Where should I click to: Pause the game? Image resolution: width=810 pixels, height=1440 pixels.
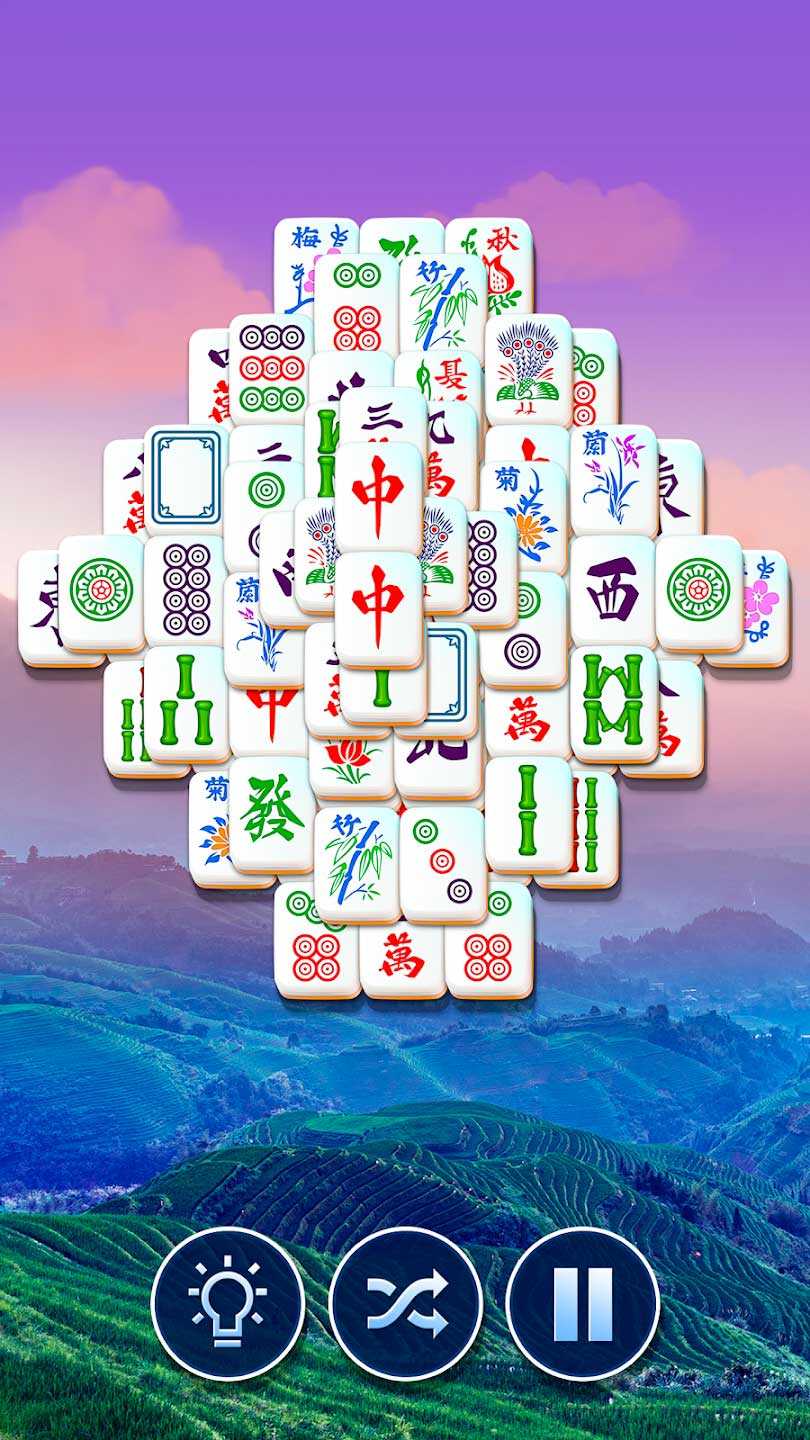583,1305
